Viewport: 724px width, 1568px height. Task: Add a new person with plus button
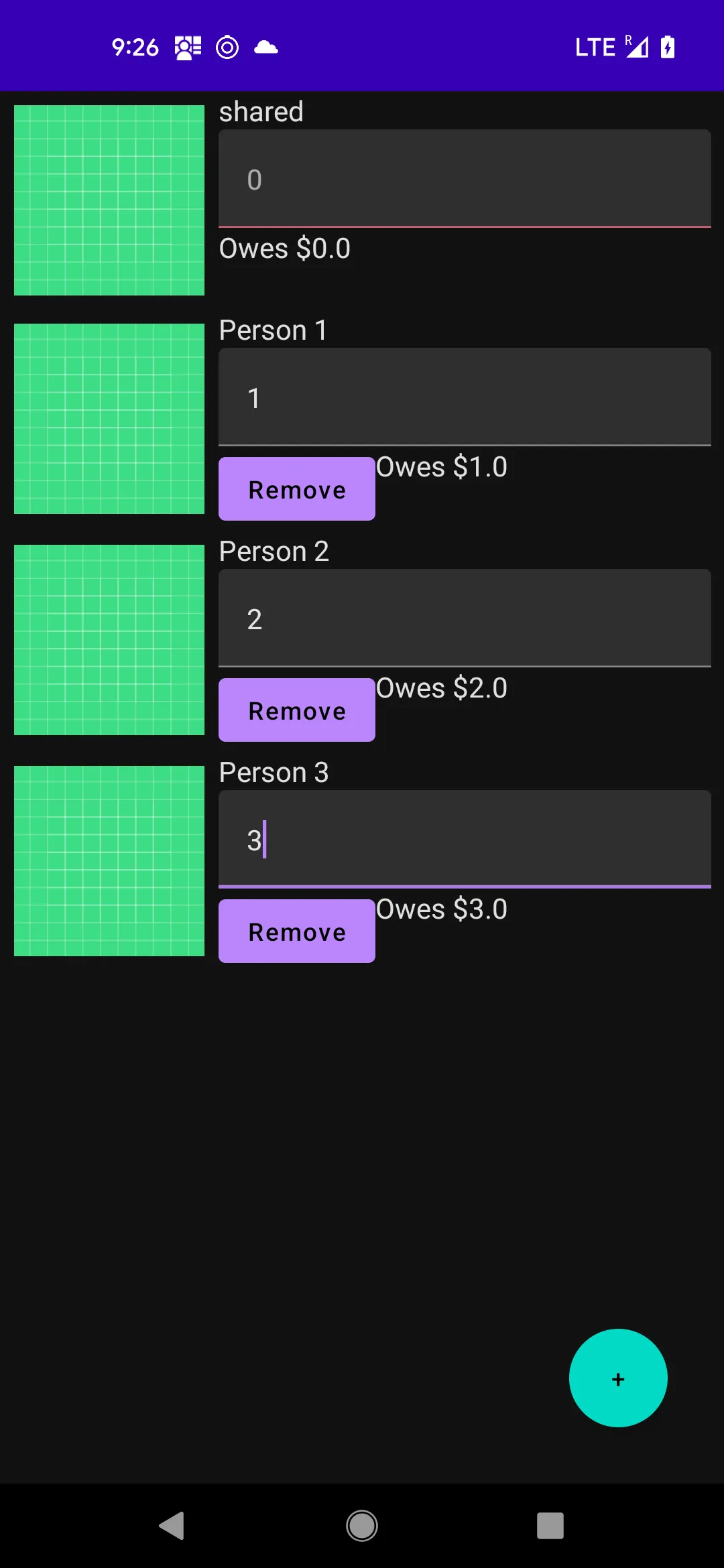(618, 1378)
